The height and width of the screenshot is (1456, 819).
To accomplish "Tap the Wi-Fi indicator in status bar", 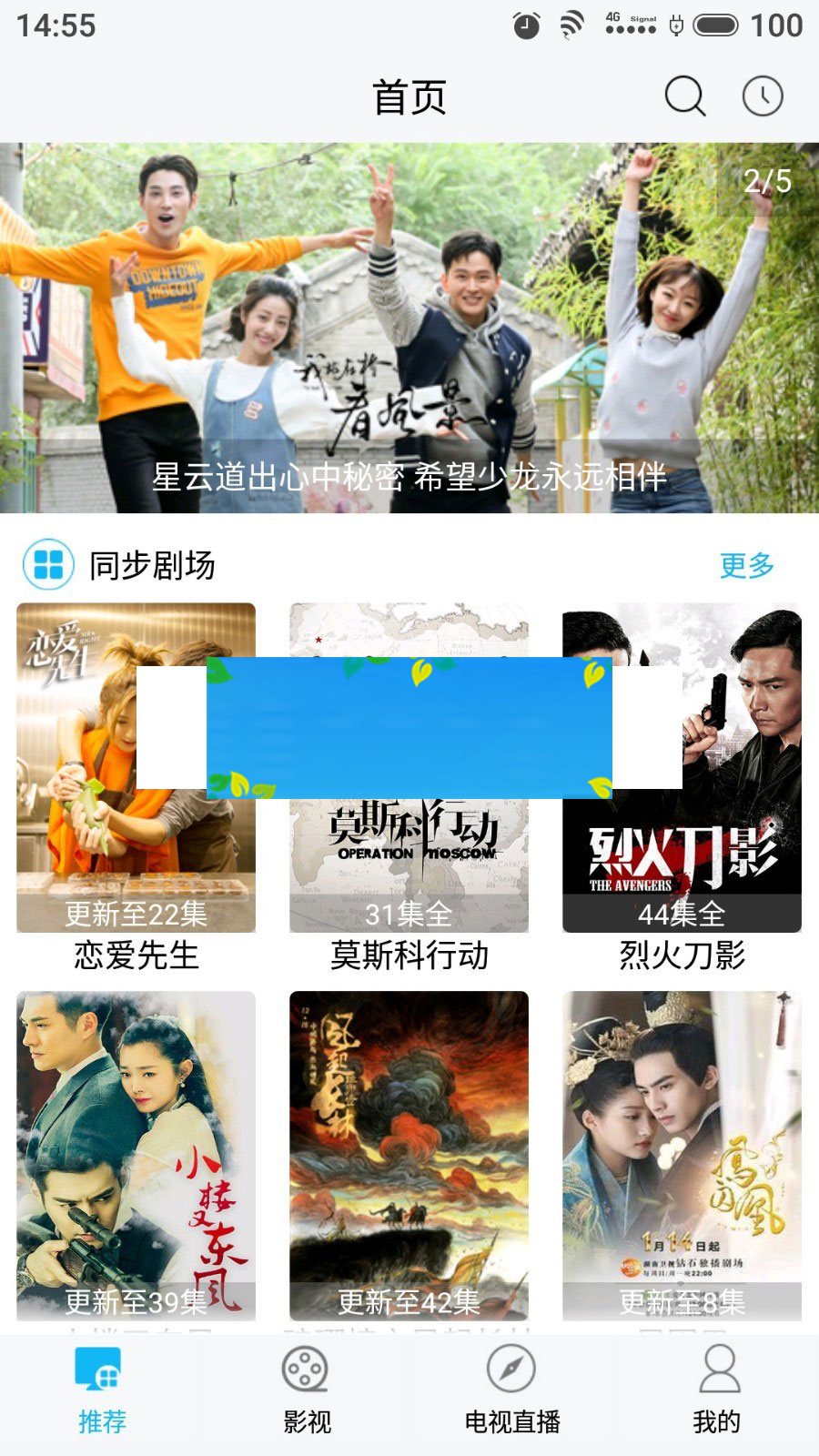I will pyautogui.click(x=569, y=25).
